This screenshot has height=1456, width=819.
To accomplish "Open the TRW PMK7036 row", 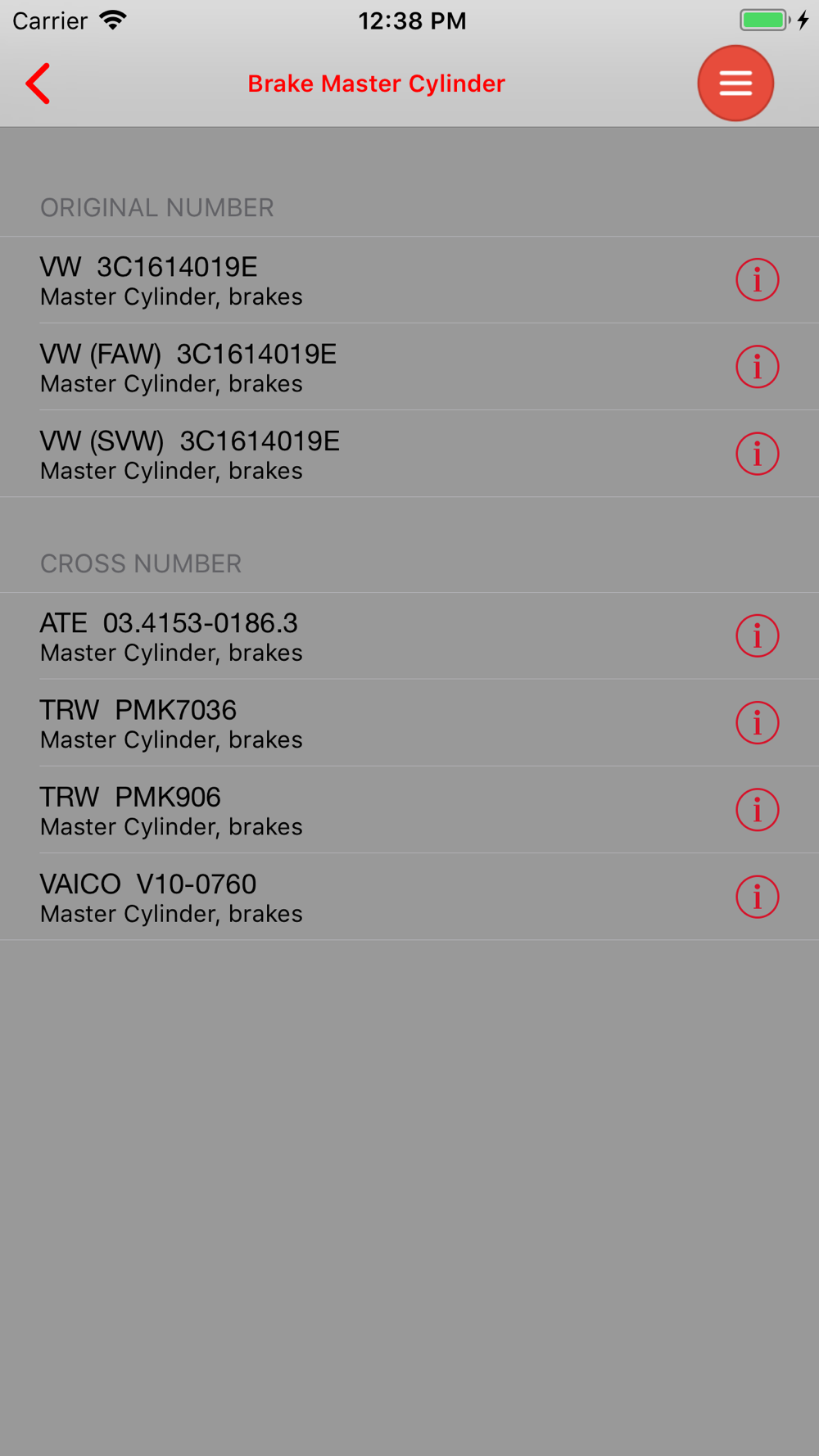I will (409, 723).
